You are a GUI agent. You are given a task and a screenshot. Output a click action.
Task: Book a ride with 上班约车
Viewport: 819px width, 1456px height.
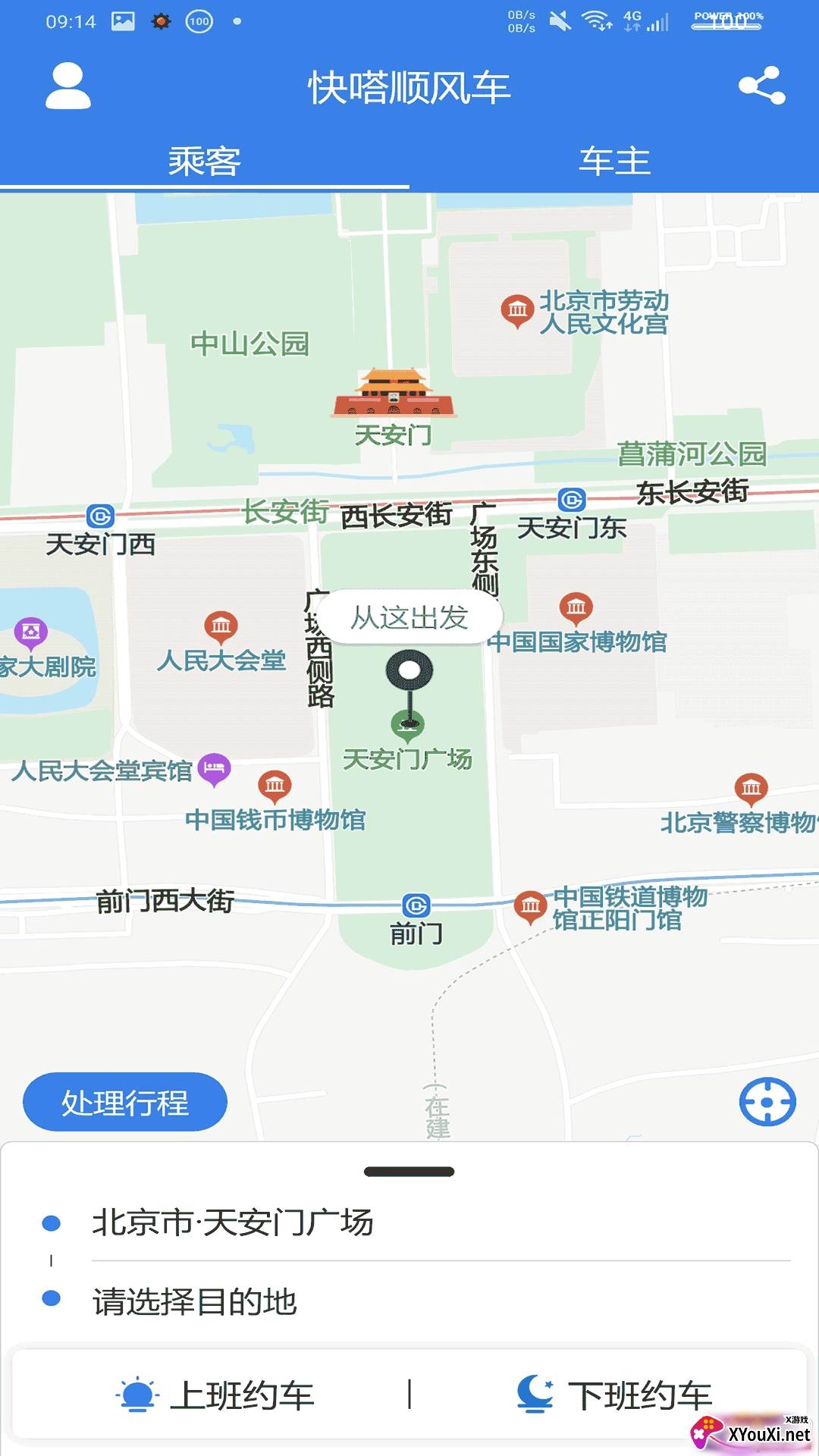(215, 1395)
